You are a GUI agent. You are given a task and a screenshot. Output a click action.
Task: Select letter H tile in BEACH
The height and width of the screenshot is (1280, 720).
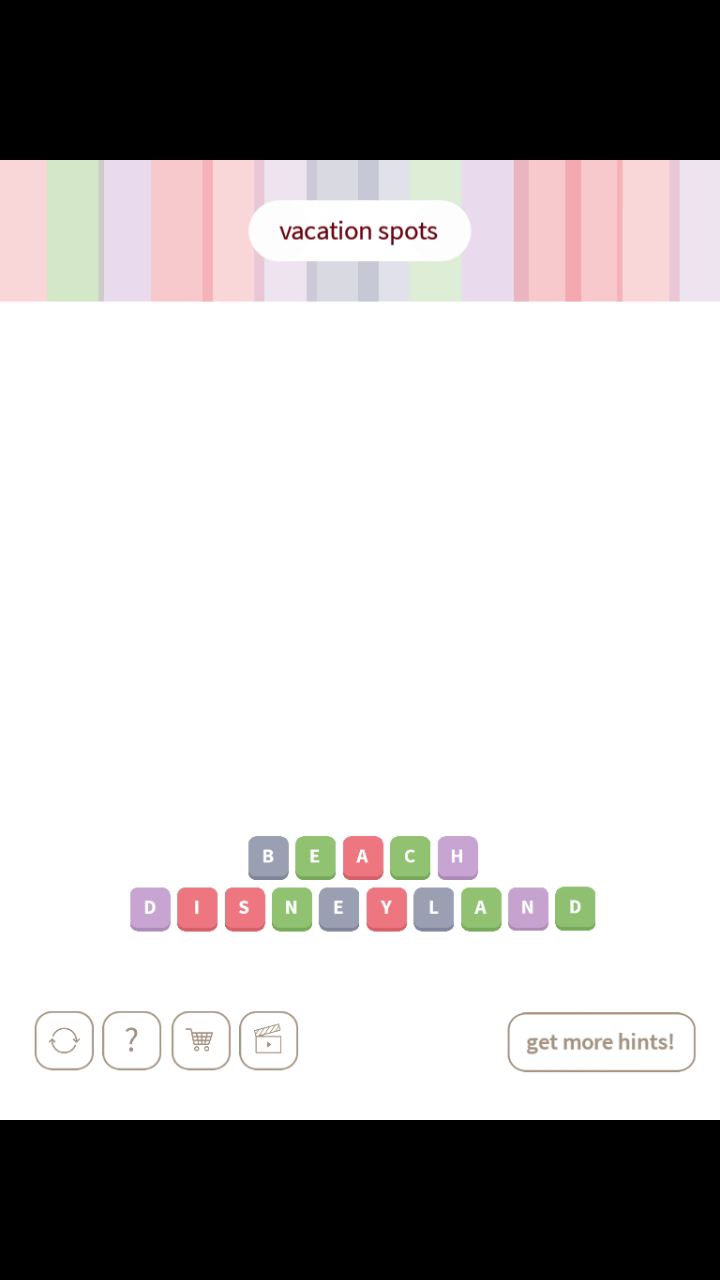point(457,856)
